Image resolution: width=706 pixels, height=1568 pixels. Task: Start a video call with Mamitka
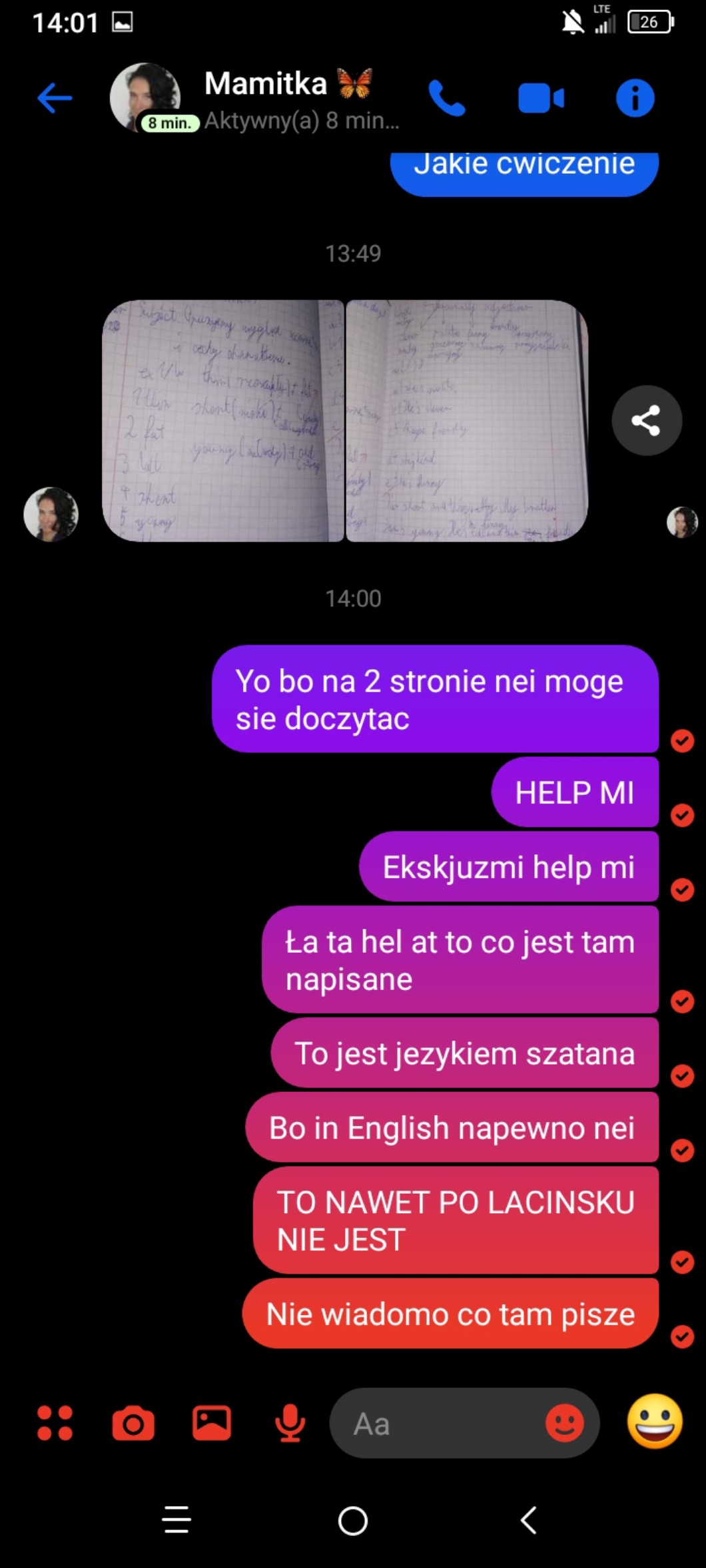point(541,99)
